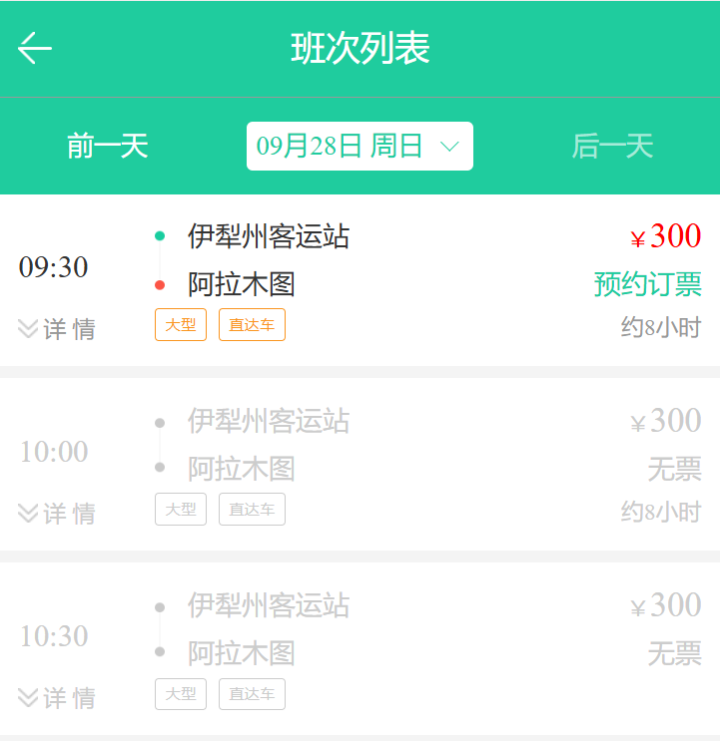Go back using the arrow icon
The width and height of the screenshot is (720, 741).
click(x=35, y=48)
